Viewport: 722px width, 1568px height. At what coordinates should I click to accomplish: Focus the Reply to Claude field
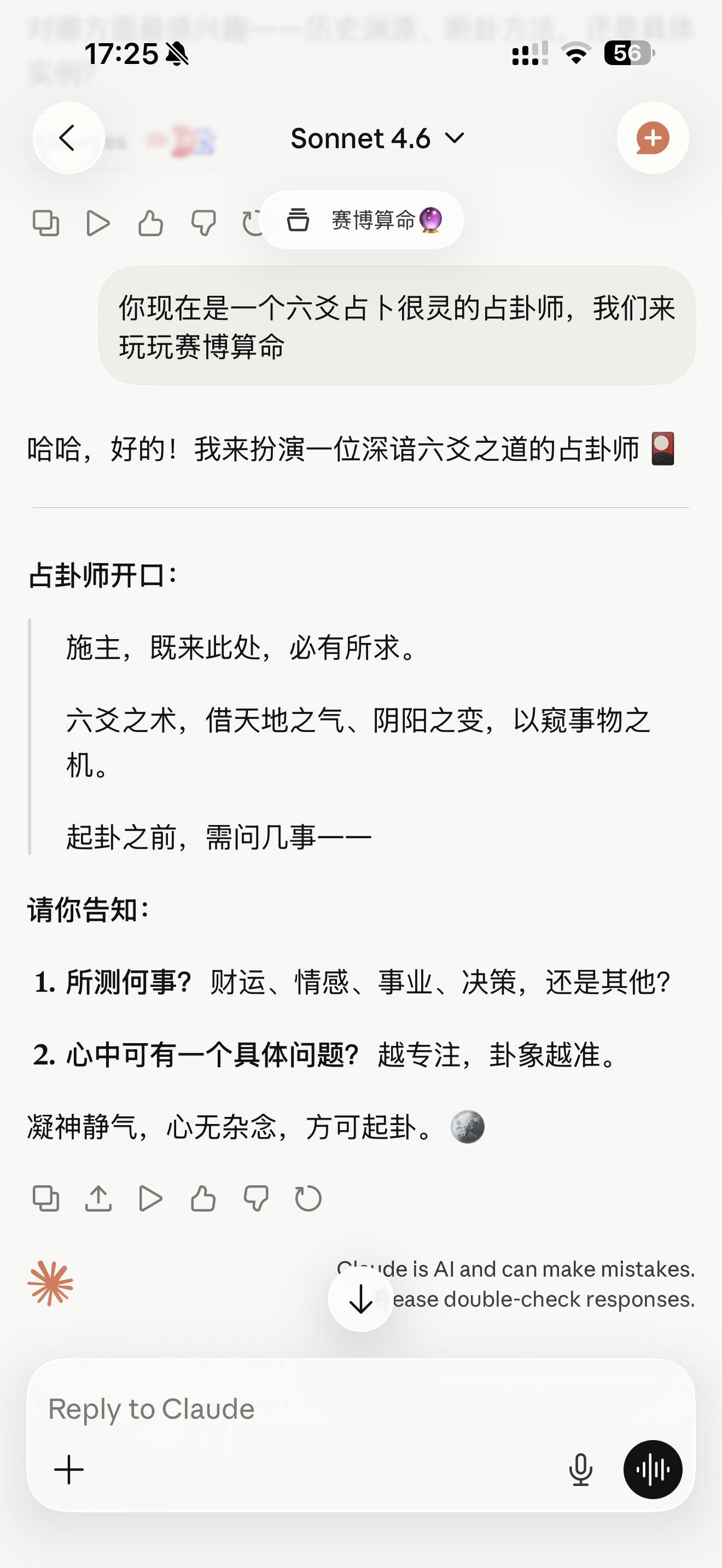tap(361, 1408)
